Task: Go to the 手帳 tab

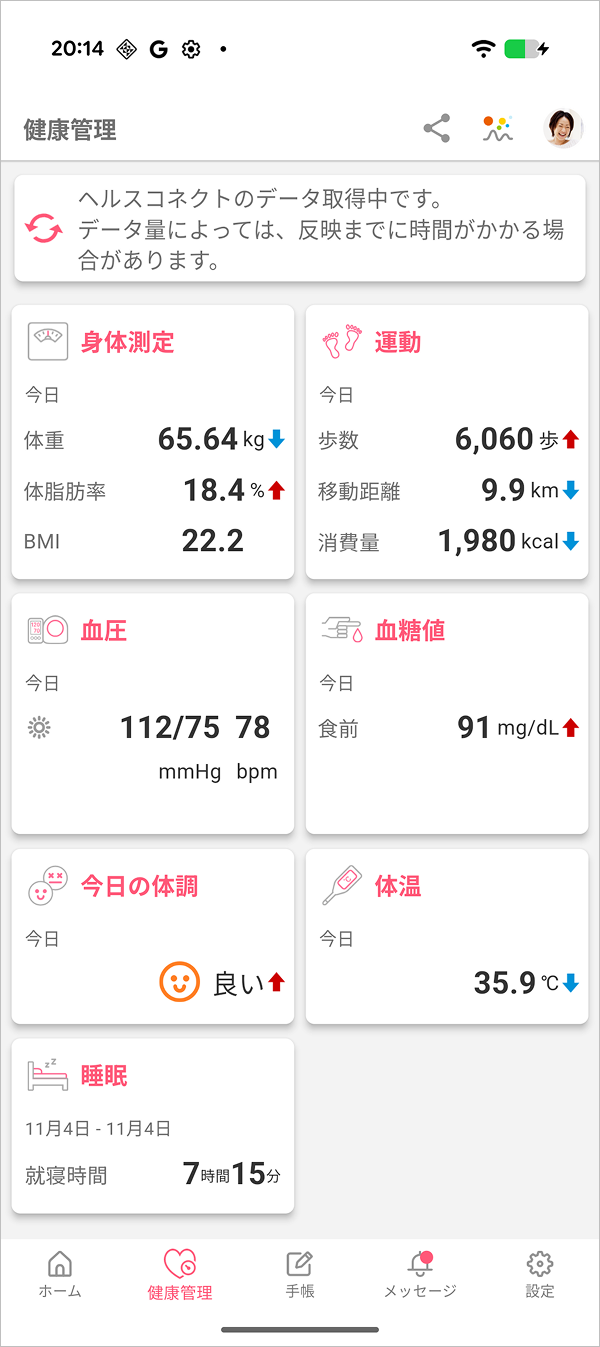Action: click(300, 1275)
